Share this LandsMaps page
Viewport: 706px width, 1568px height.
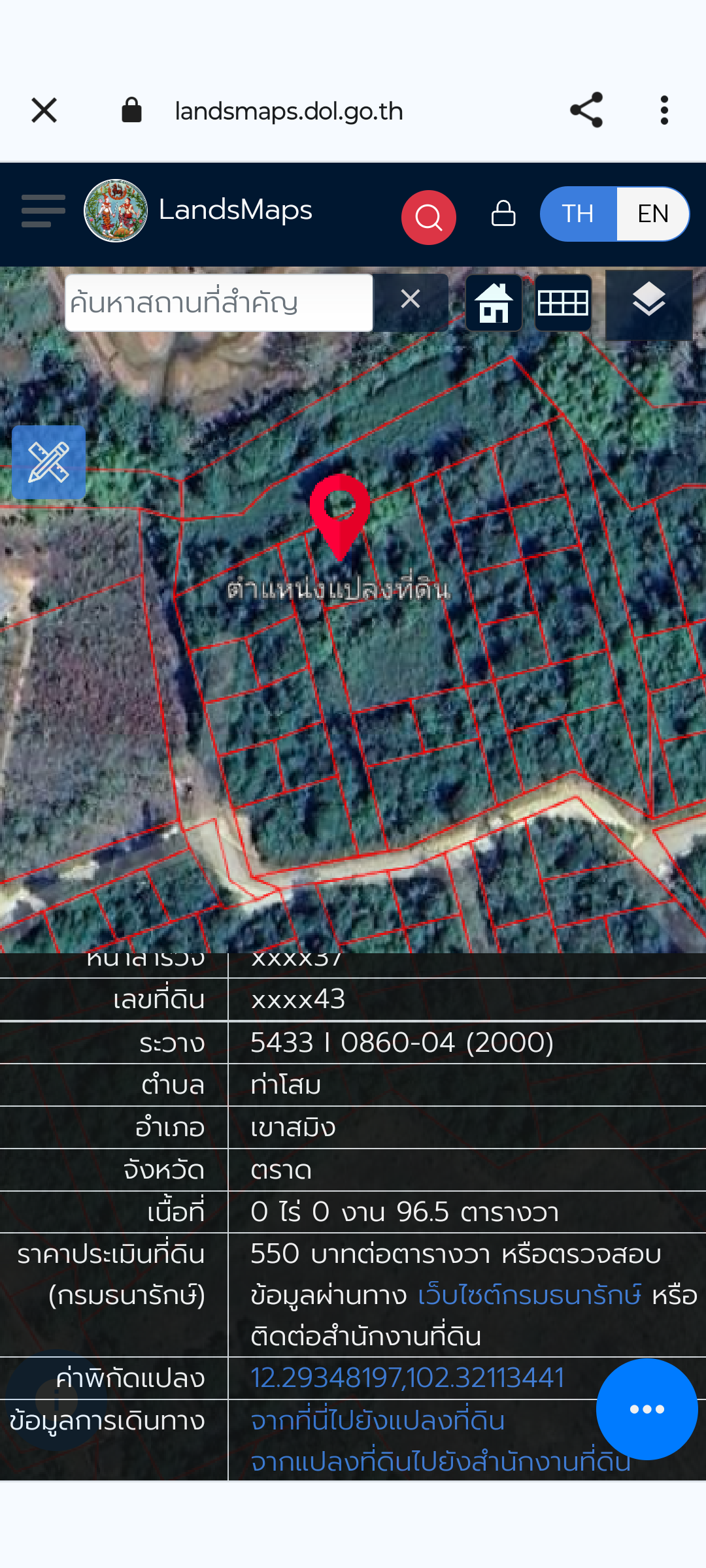[x=586, y=110]
